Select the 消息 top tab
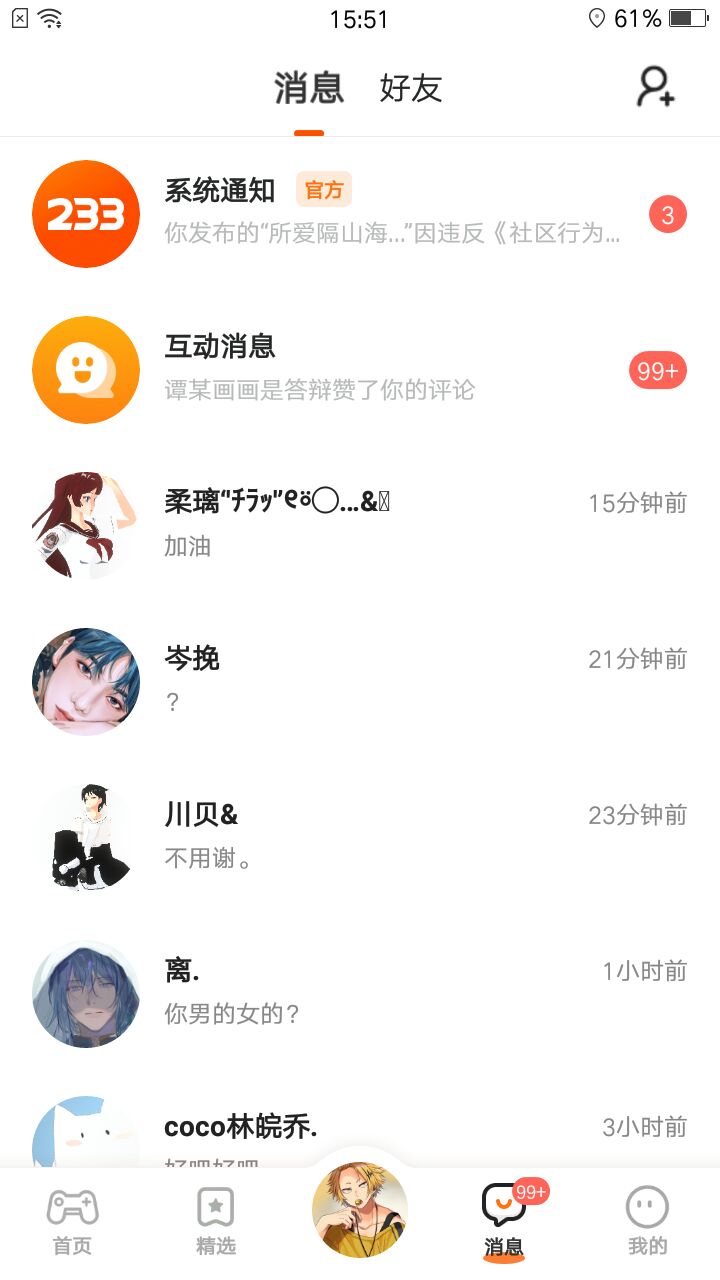The width and height of the screenshot is (720, 1280). [x=309, y=89]
